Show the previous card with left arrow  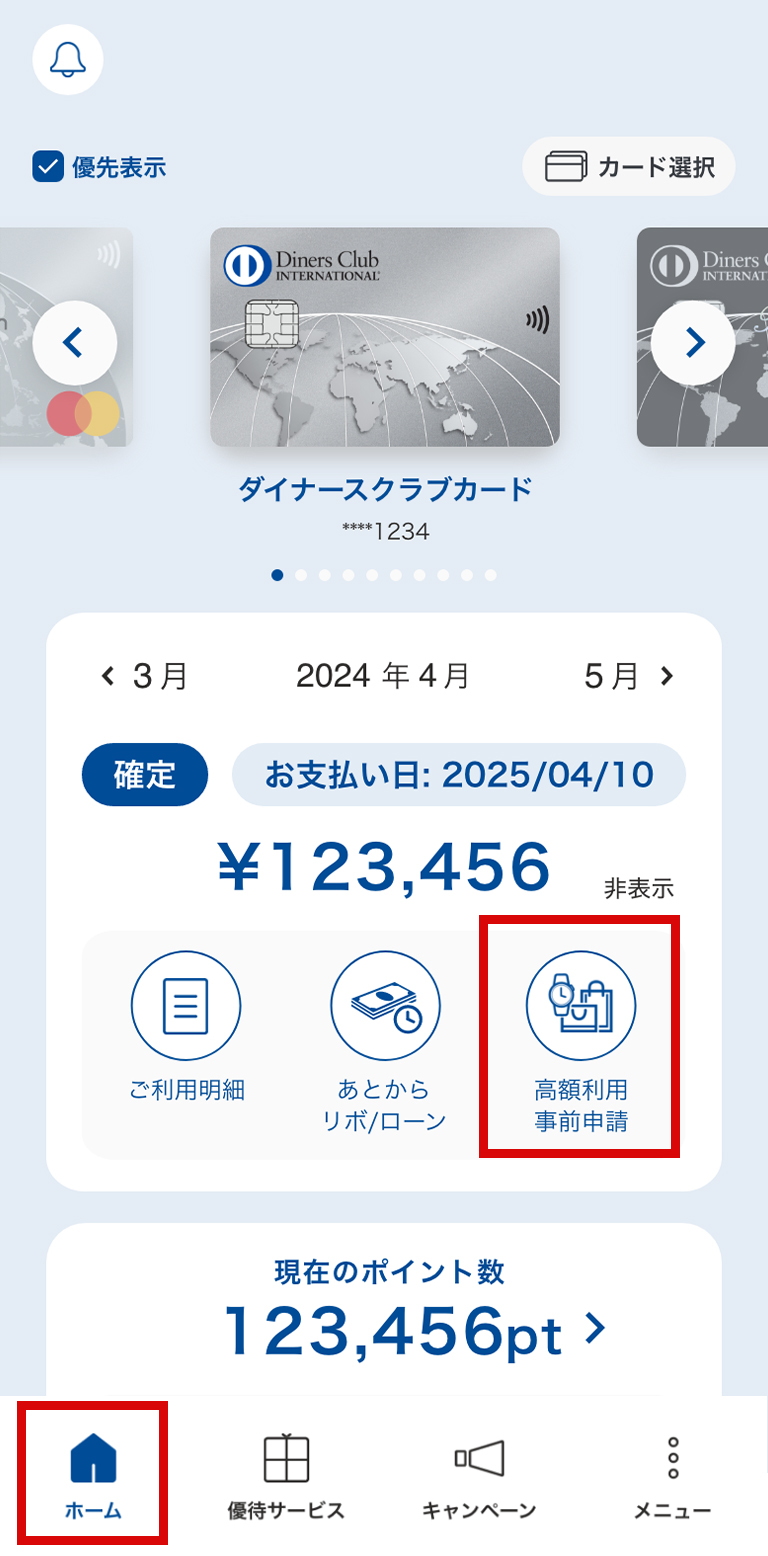74,343
